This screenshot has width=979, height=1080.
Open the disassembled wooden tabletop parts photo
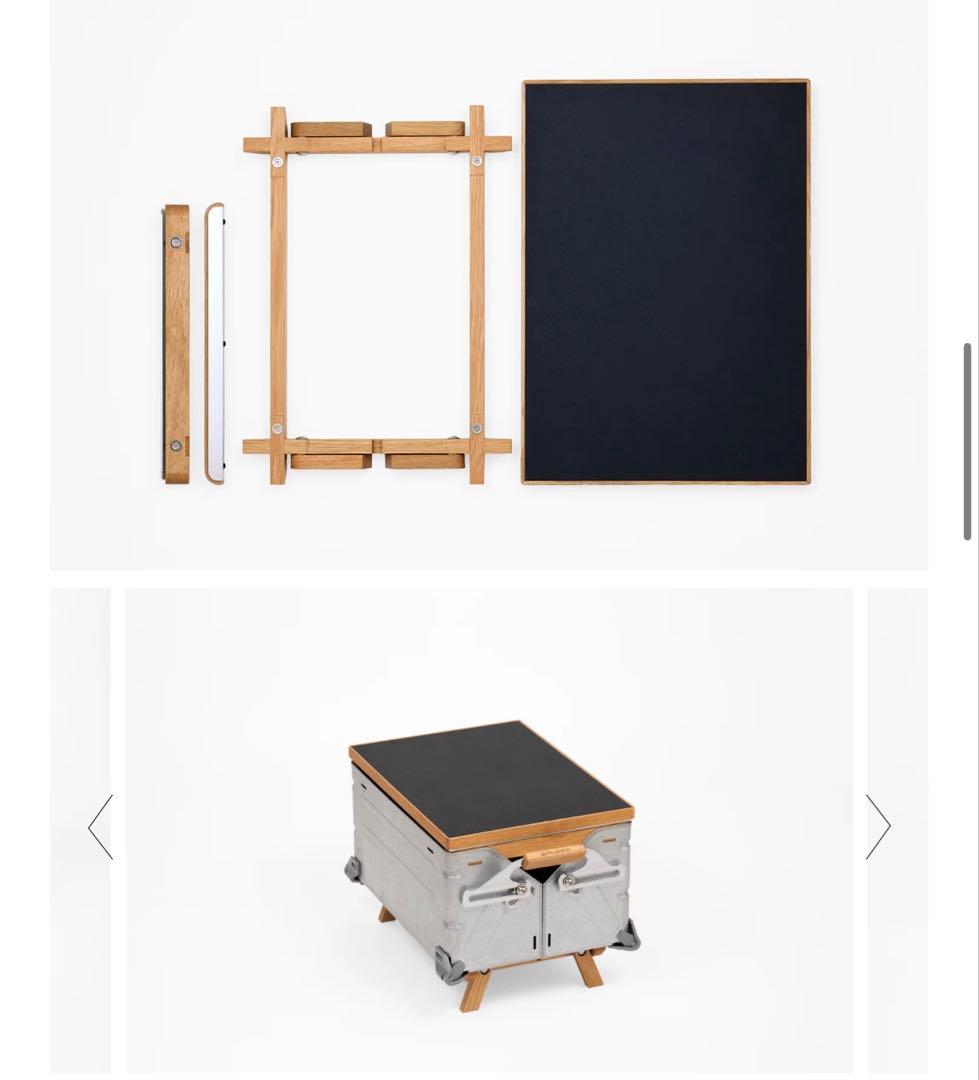click(x=489, y=285)
